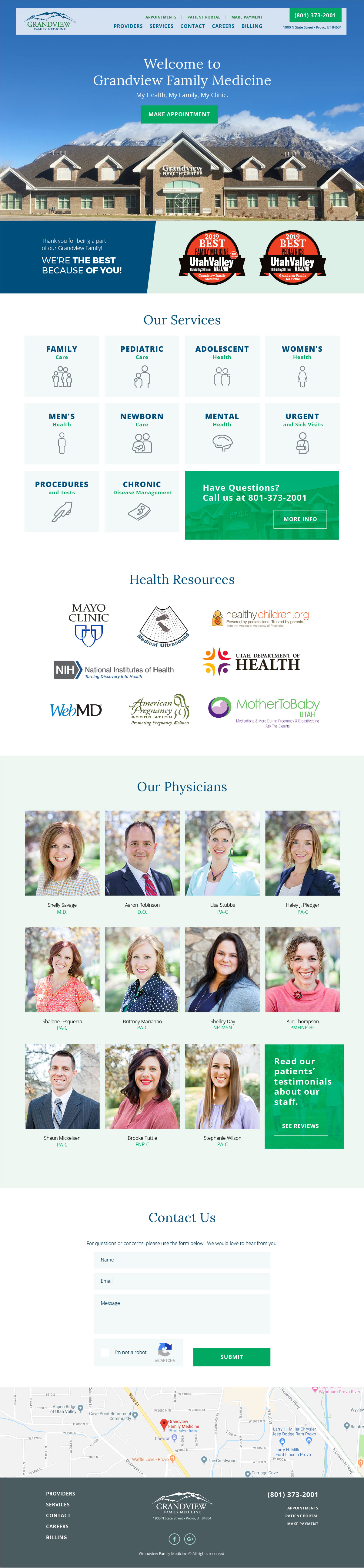Go to the Careers page from header
The width and height of the screenshot is (364, 1568).
pyautogui.click(x=222, y=26)
